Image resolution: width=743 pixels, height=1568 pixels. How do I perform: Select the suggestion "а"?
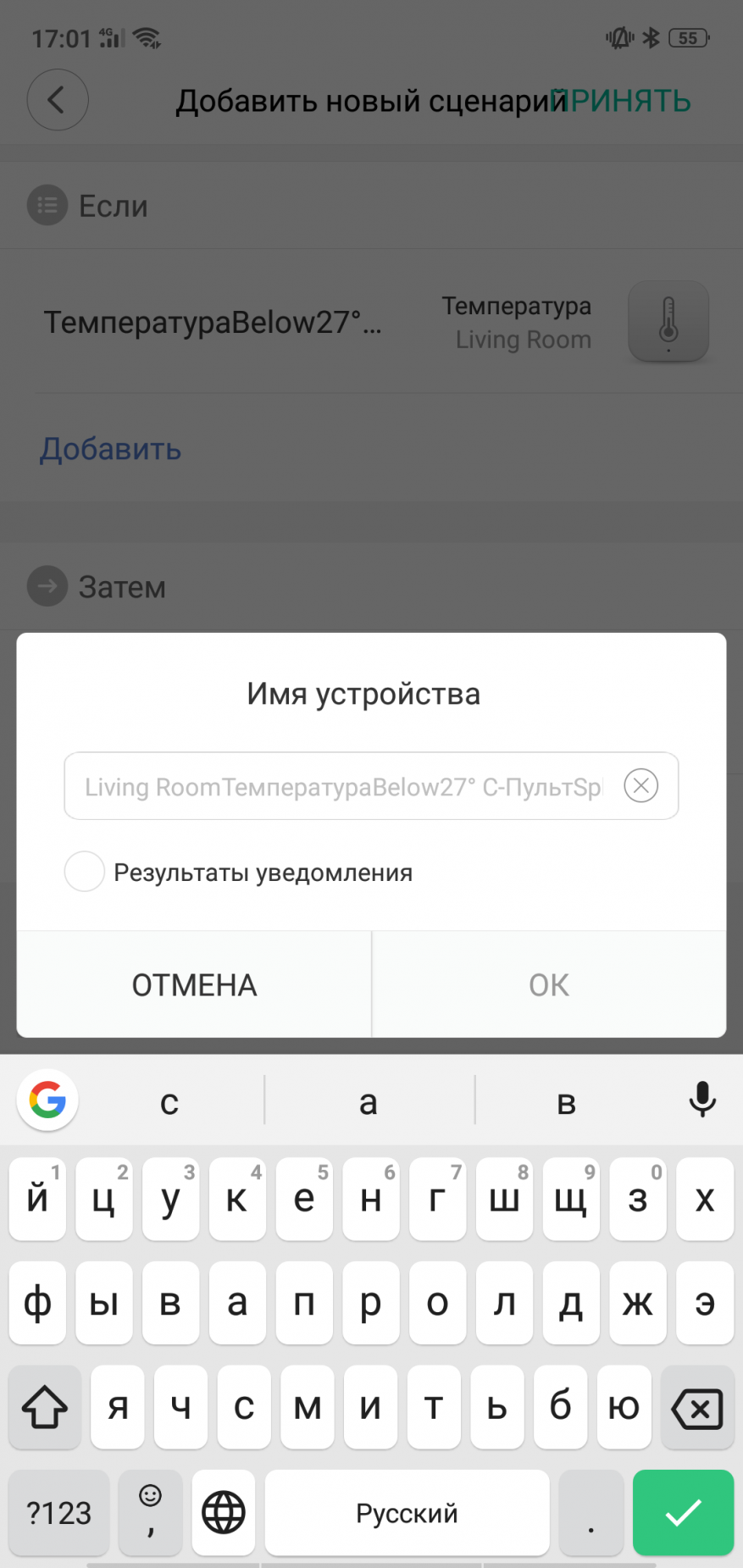[x=369, y=1101]
